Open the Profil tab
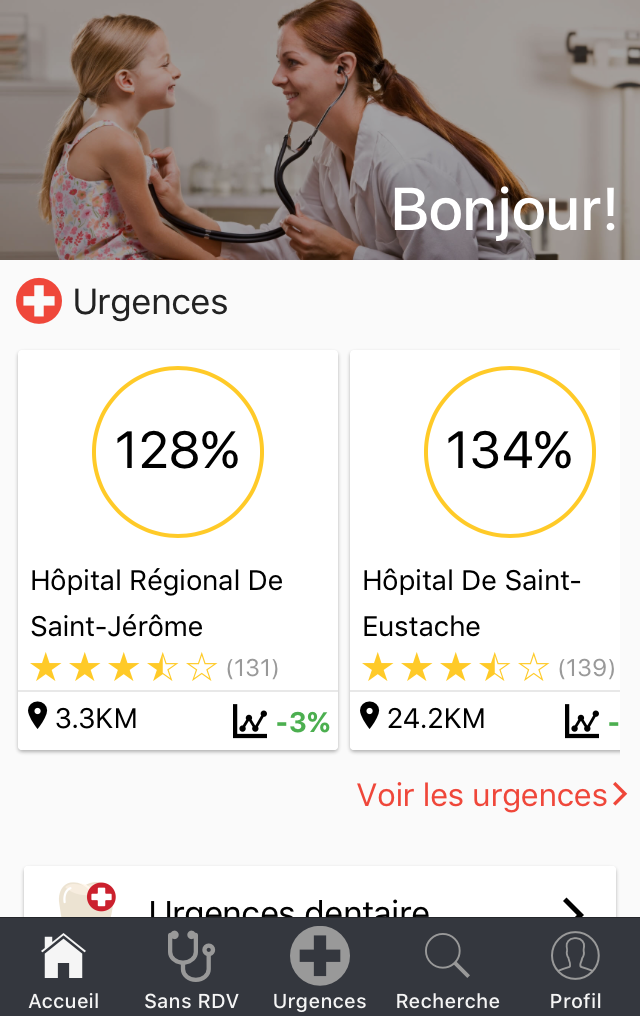640x1016 pixels. [575, 968]
